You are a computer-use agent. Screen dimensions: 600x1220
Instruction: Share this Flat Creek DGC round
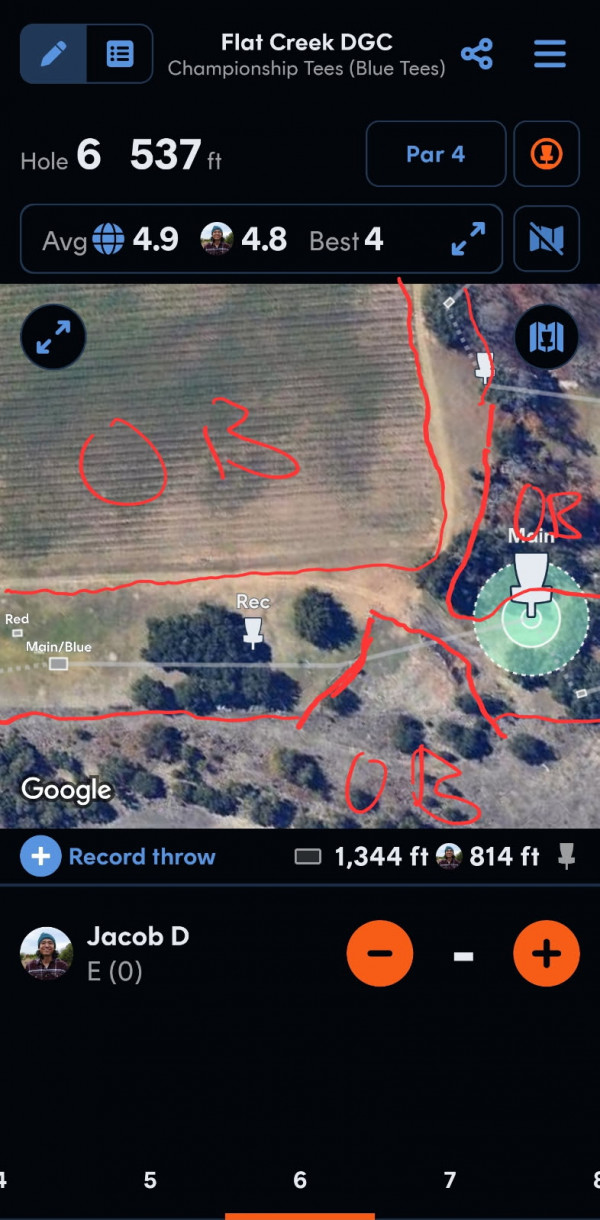click(x=477, y=54)
